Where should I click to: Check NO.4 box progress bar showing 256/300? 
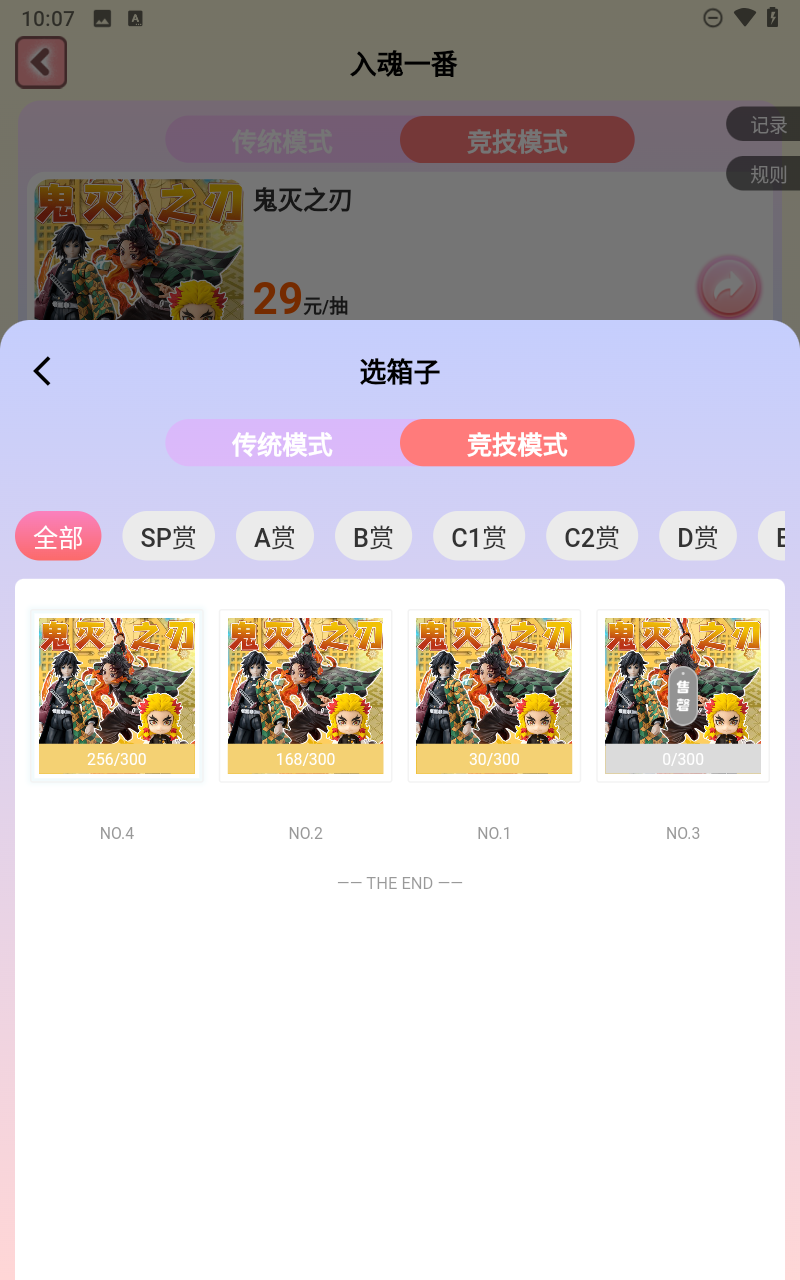coord(116,759)
